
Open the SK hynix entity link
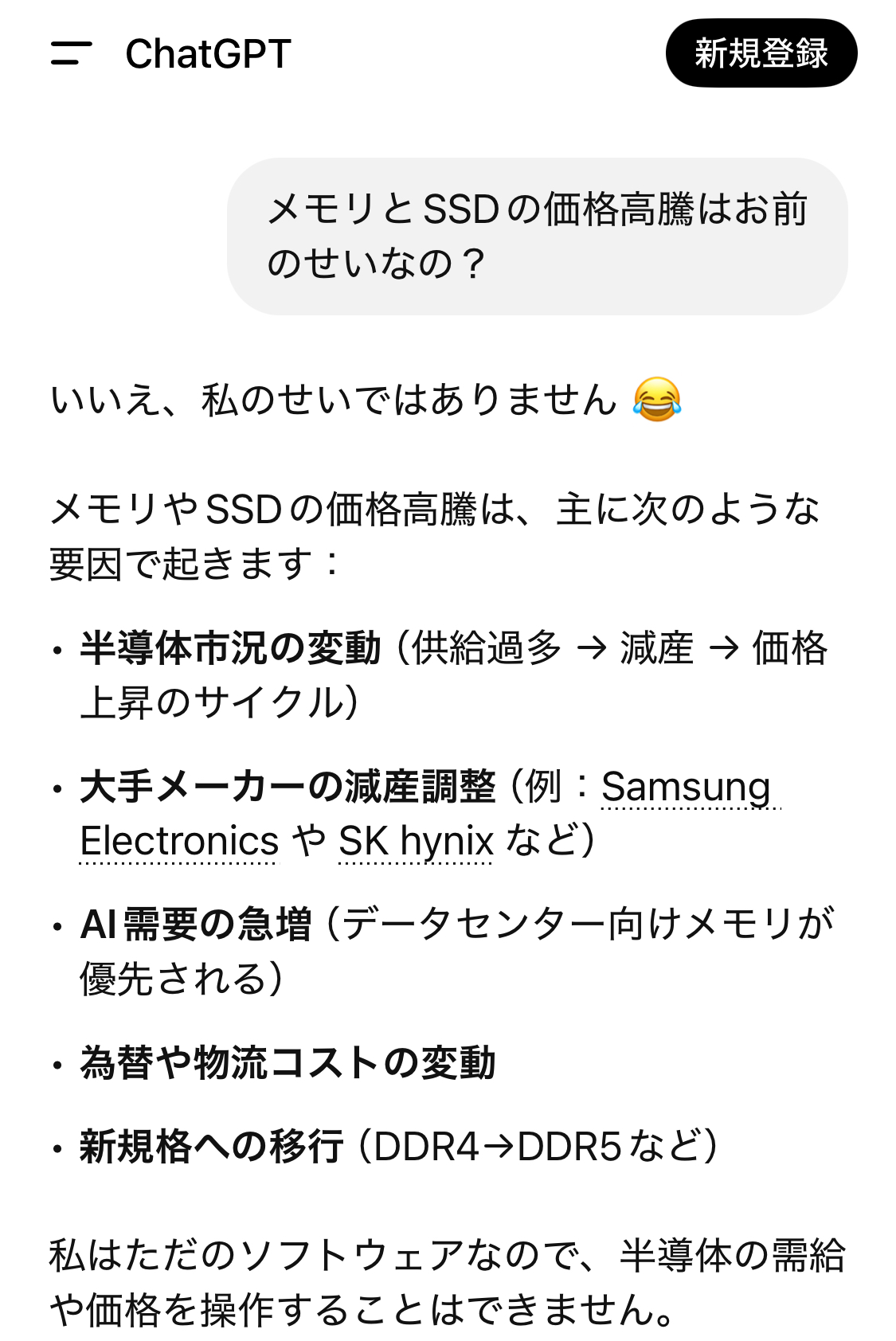[416, 841]
